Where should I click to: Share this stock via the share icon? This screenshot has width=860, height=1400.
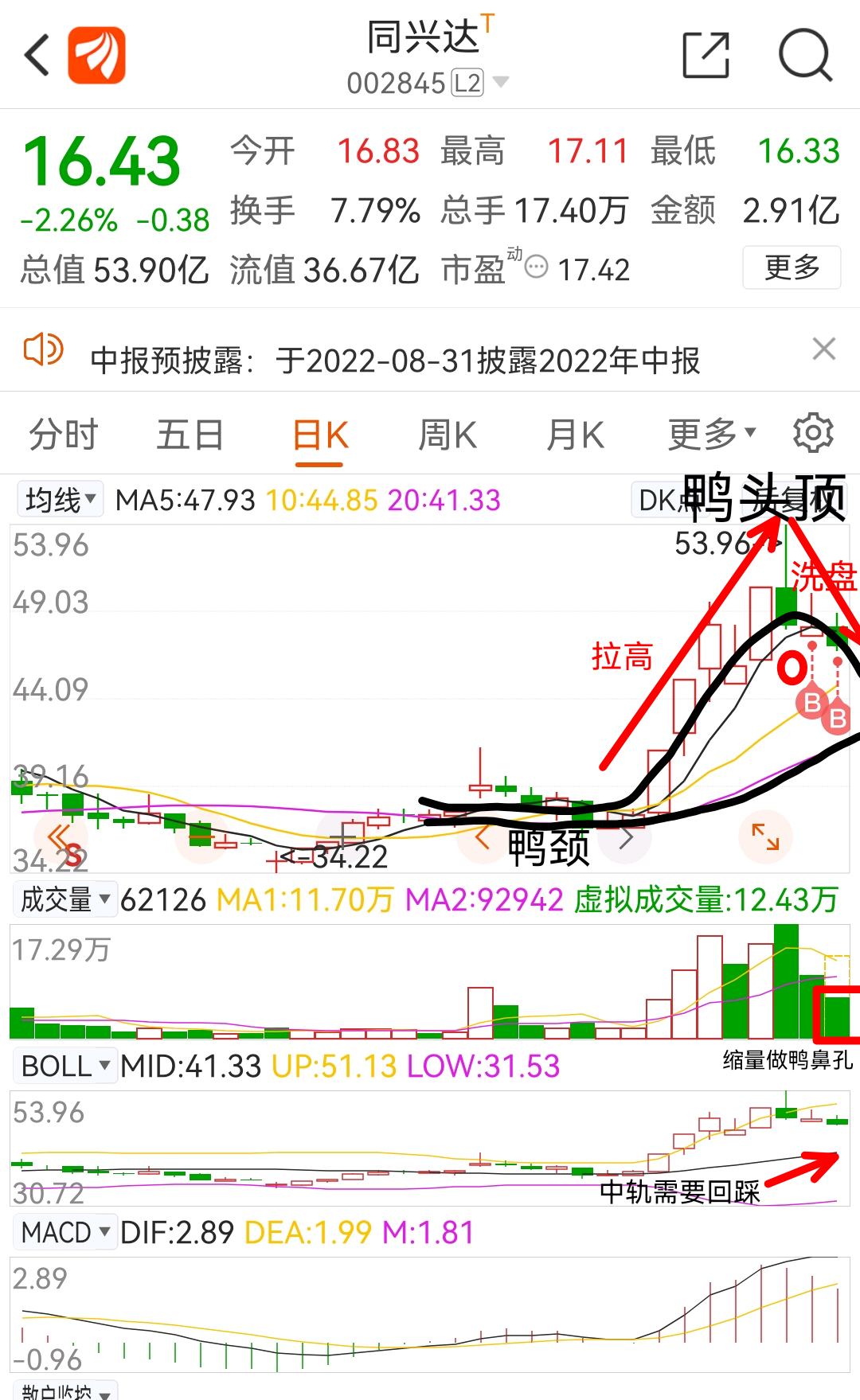tap(707, 53)
